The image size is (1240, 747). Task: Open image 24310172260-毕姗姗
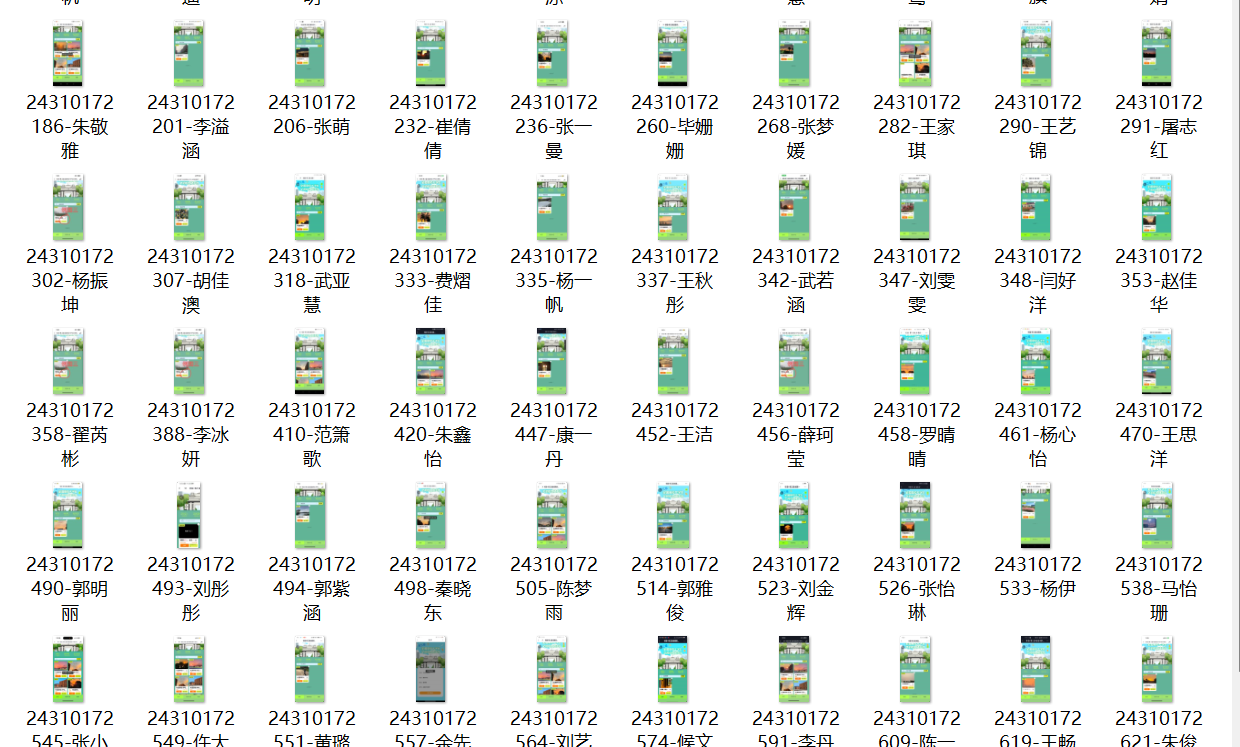[x=674, y=54]
